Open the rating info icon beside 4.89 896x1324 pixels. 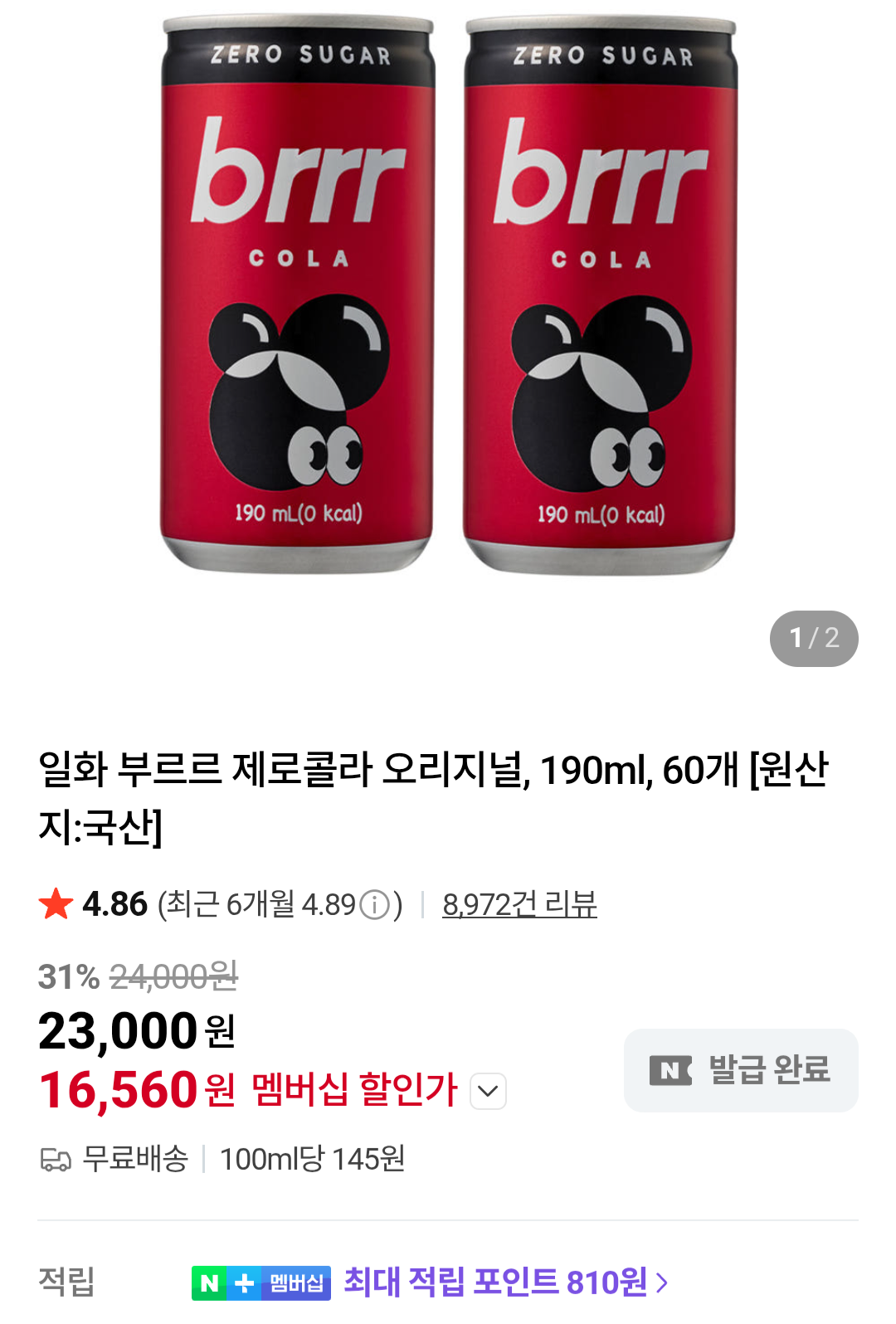pos(374,906)
